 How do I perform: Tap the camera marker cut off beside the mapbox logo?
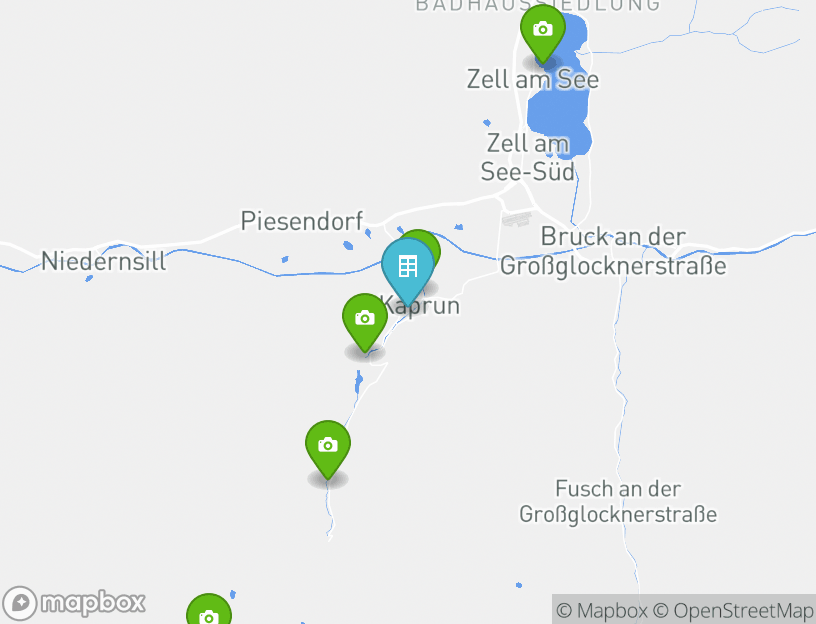[x=208, y=613]
